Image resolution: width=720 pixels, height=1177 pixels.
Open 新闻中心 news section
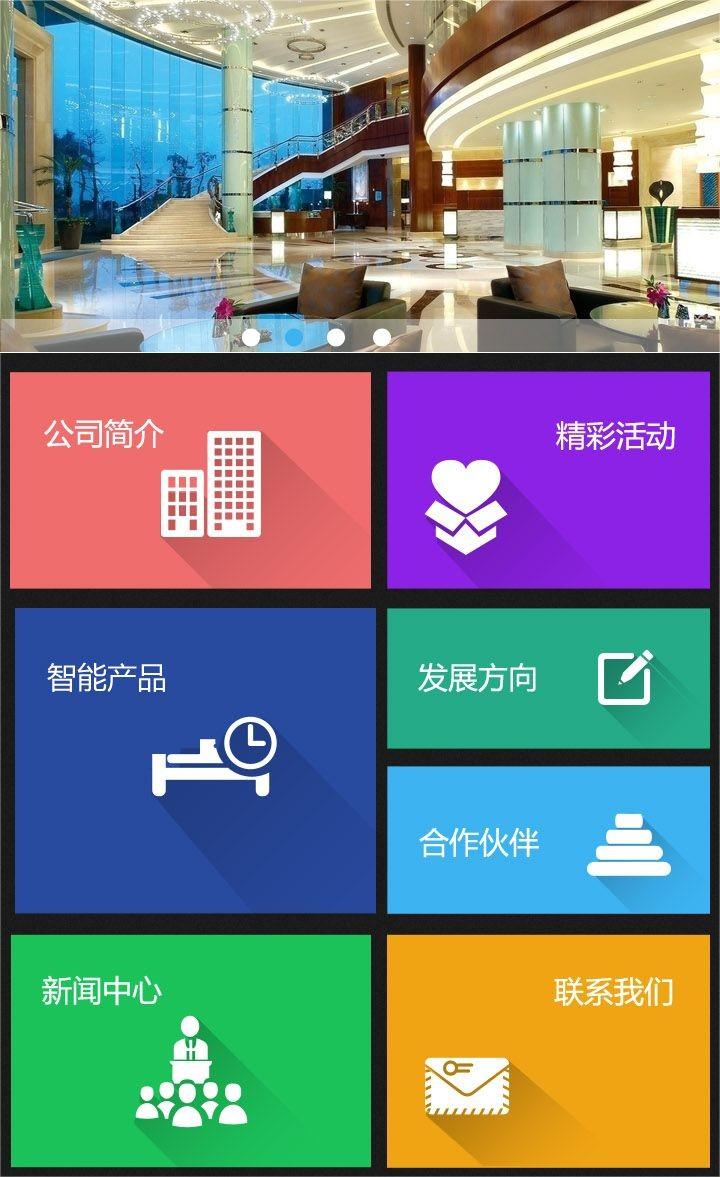(x=190, y=1050)
